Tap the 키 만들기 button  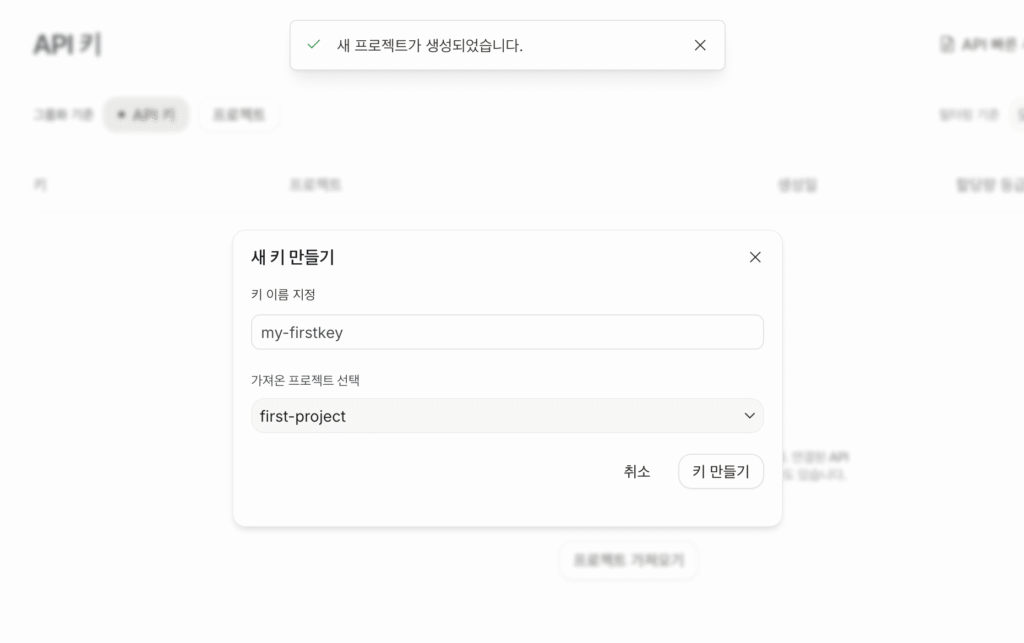point(720,471)
